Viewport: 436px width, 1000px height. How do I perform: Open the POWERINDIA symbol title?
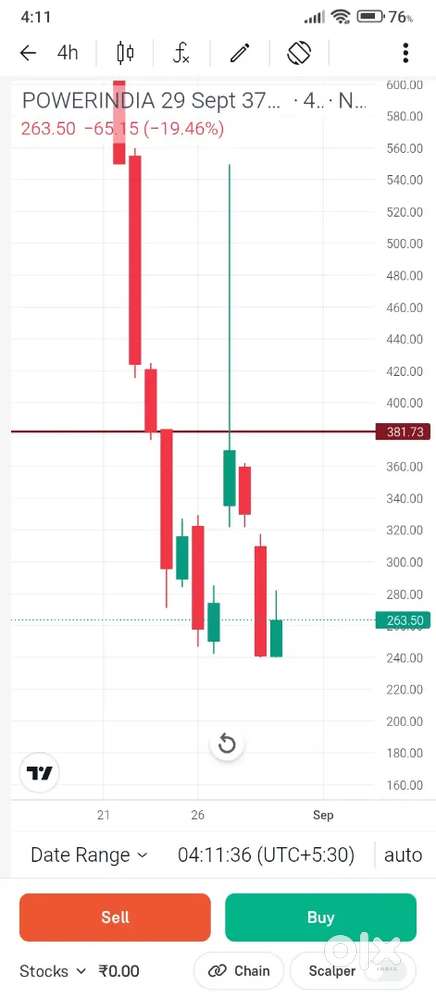pyautogui.click(x=150, y=101)
